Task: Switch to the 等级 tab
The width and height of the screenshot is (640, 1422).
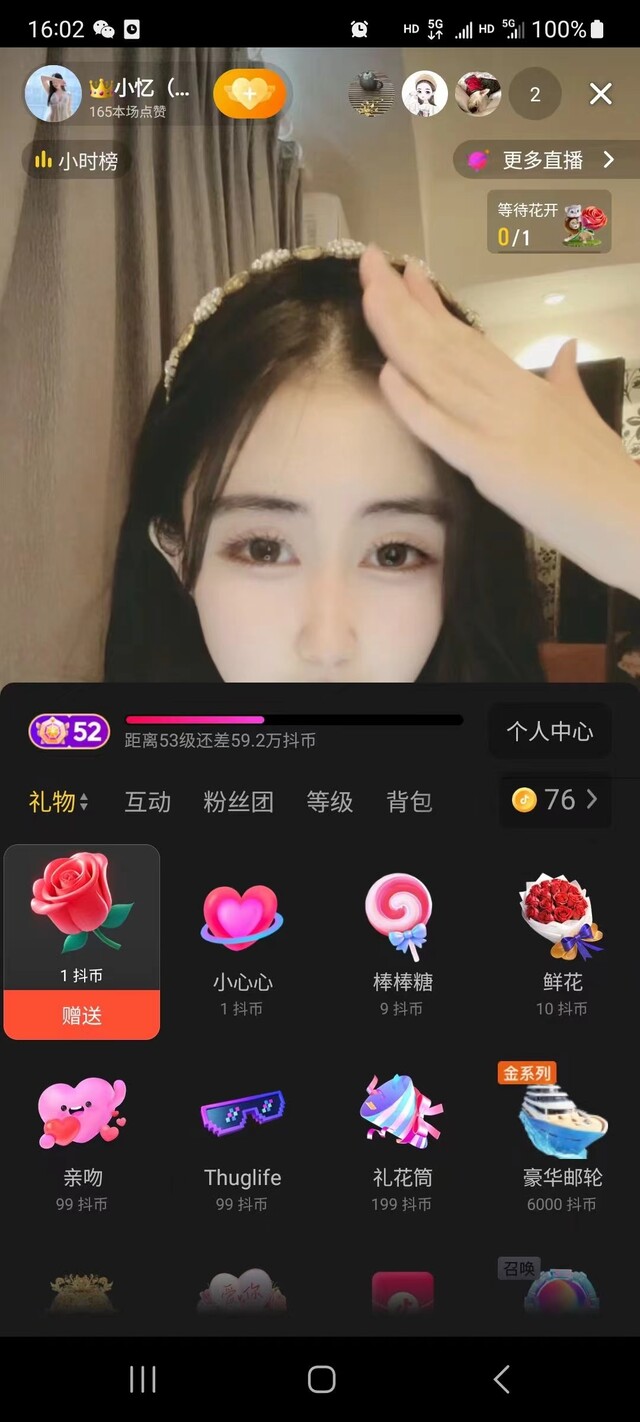Action: click(329, 802)
